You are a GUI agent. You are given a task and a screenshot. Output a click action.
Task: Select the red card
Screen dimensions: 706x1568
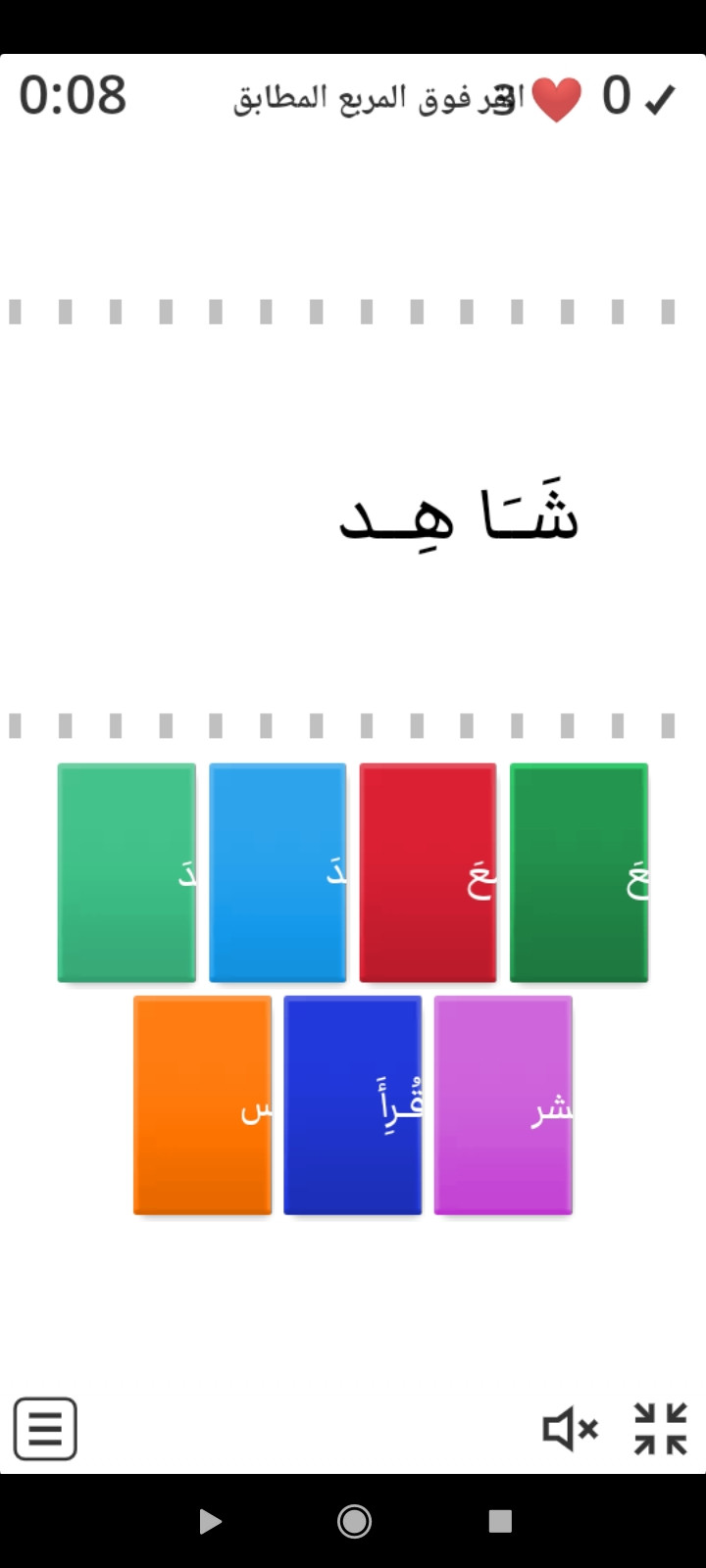428,872
